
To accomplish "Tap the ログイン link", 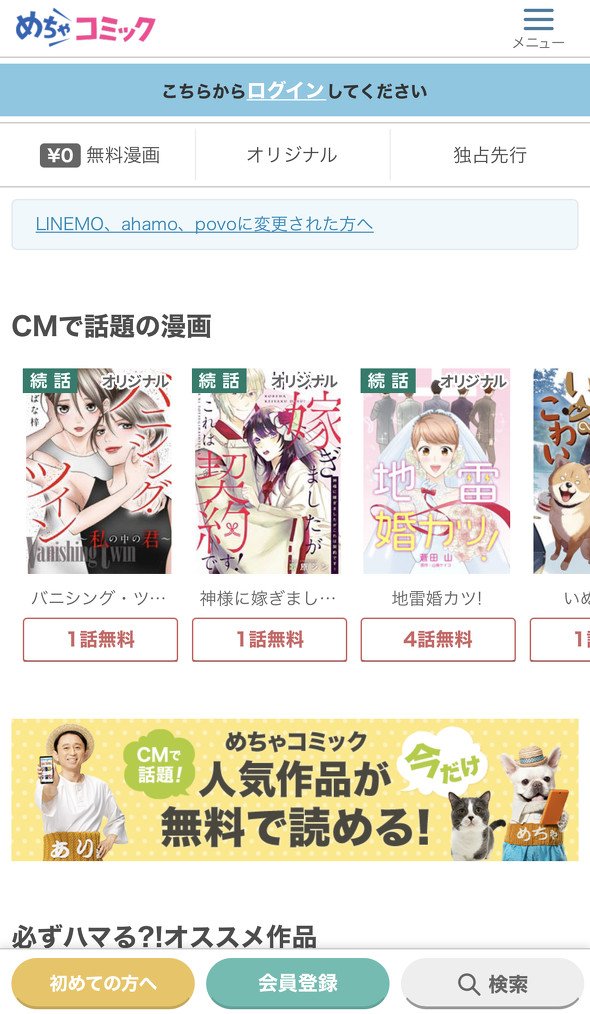I will pos(286,91).
